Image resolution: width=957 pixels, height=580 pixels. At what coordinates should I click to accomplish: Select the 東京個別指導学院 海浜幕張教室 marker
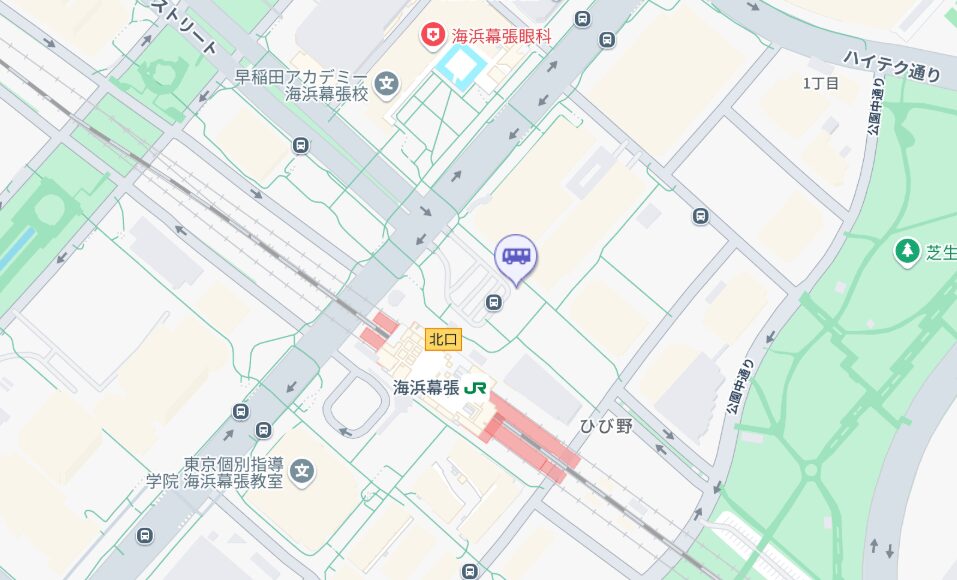tap(302, 471)
